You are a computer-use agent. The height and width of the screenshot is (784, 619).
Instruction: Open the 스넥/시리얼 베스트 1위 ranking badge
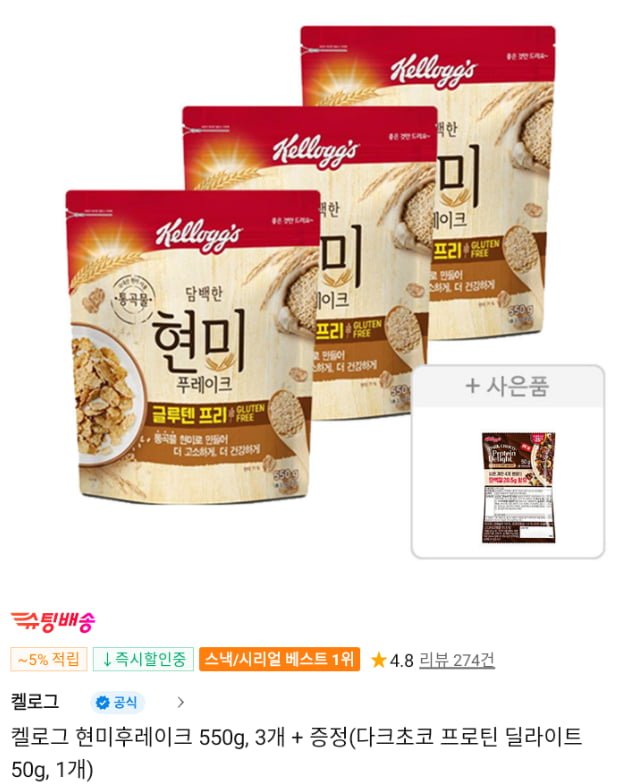coord(279,660)
